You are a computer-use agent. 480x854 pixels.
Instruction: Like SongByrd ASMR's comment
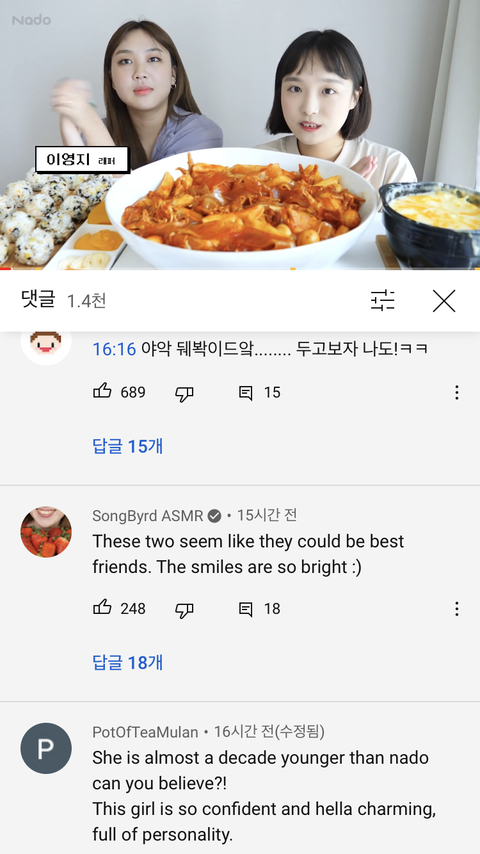point(102,608)
